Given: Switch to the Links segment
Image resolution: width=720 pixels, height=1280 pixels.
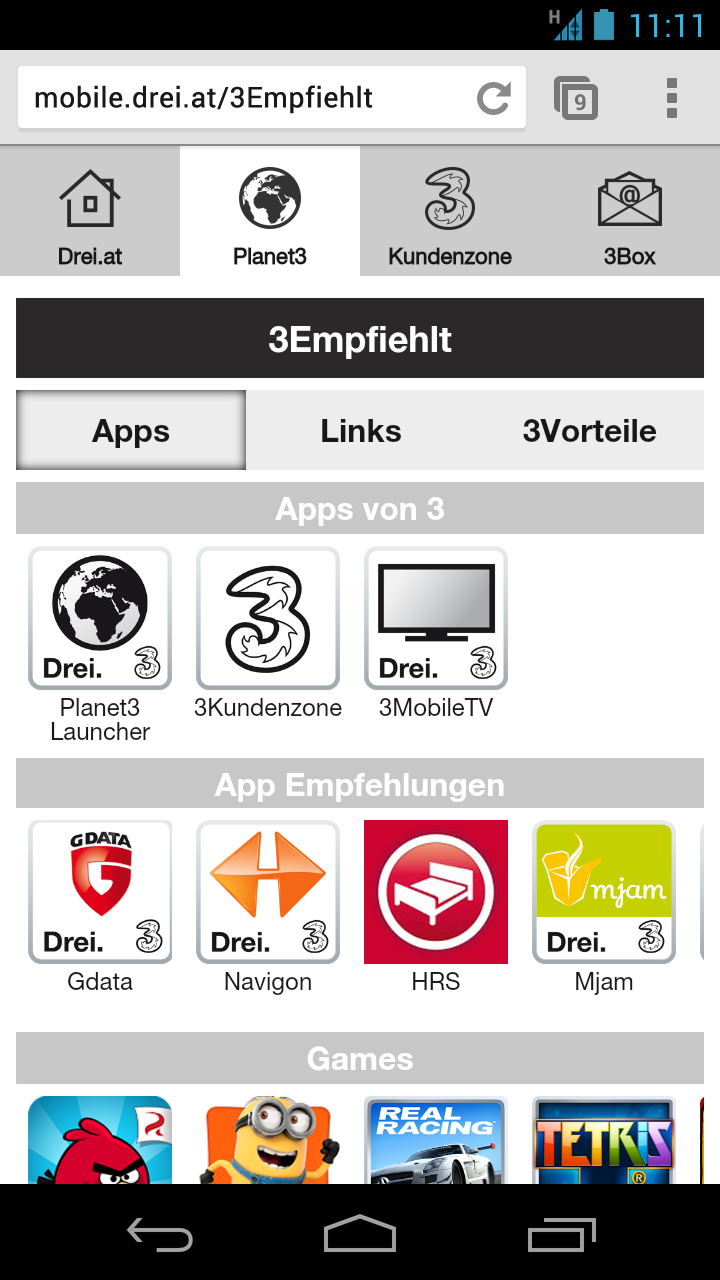Looking at the screenshot, I should point(361,431).
